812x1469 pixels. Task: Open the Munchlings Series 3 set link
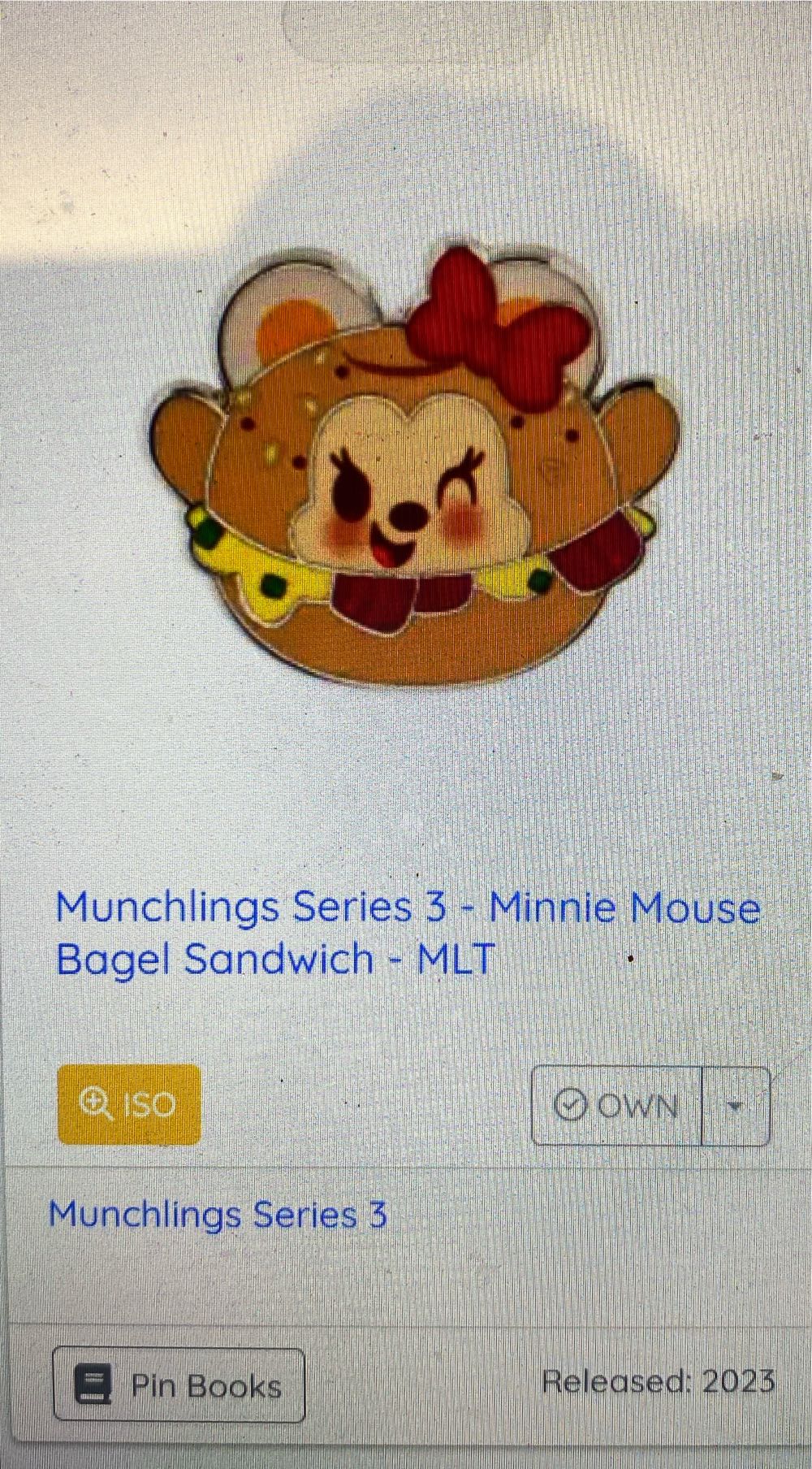coord(218,1215)
